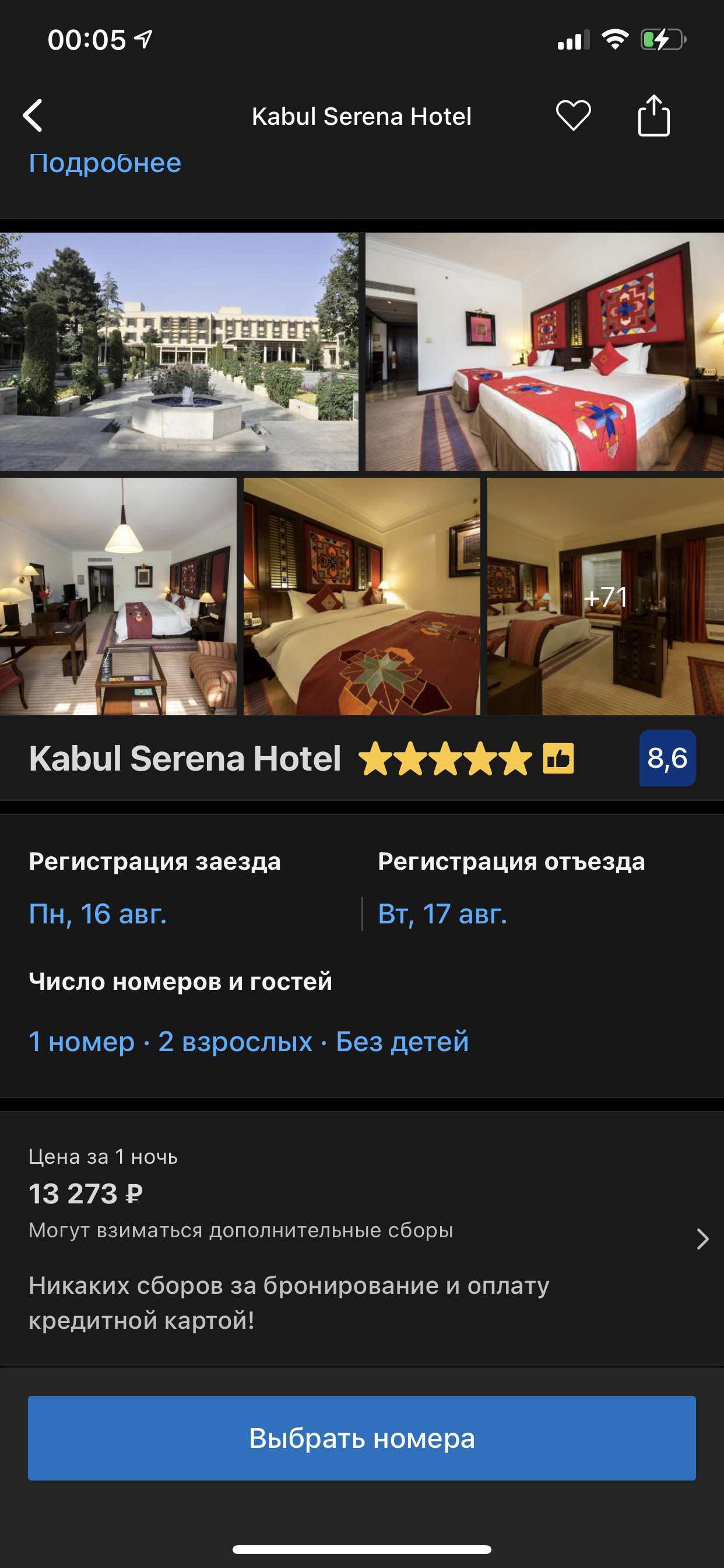Open the double bed room photo
724x1568 pixels.
(x=361, y=596)
